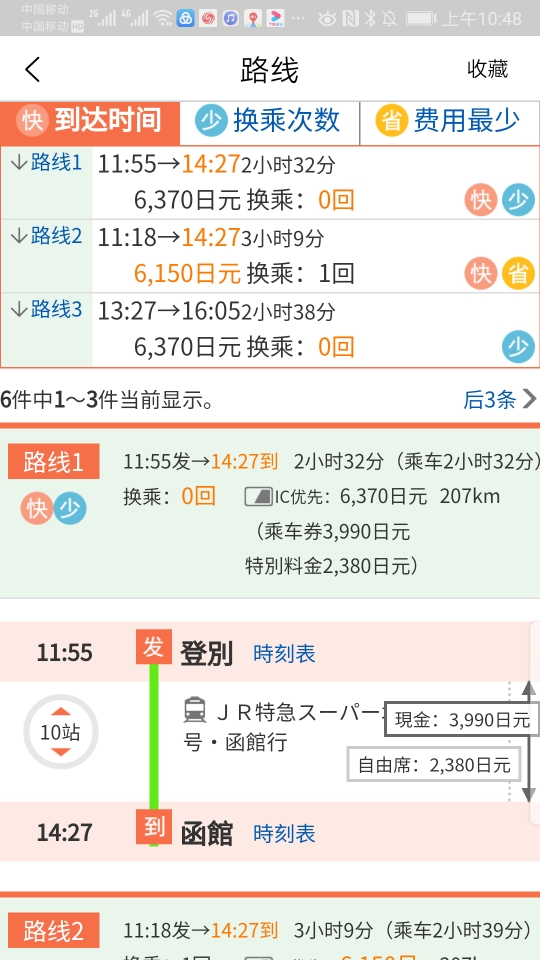The height and width of the screenshot is (960, 540).
Task: Sort by 费用最少 tab
Action: click(x=449, y=121)
